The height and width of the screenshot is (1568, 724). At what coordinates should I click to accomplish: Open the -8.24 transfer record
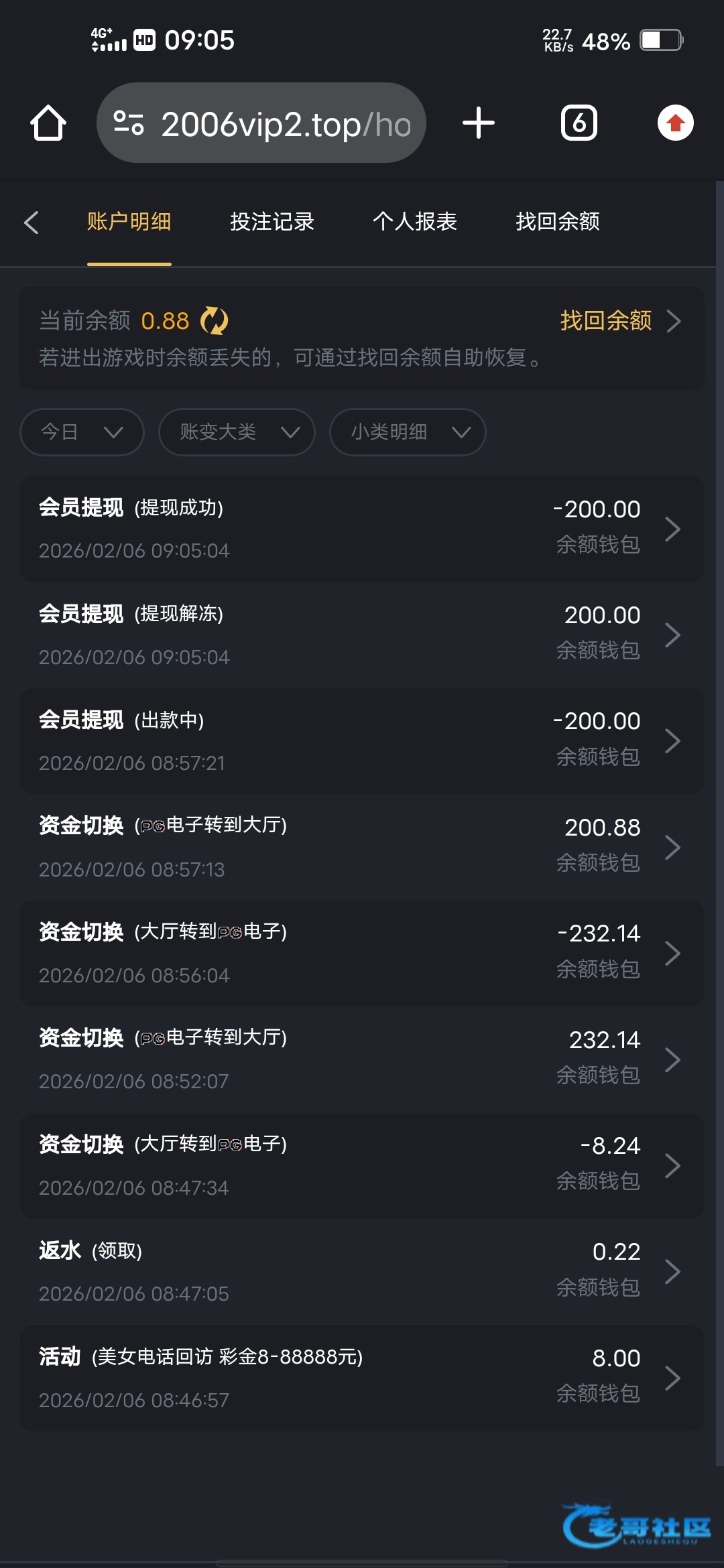(362, 1166)
